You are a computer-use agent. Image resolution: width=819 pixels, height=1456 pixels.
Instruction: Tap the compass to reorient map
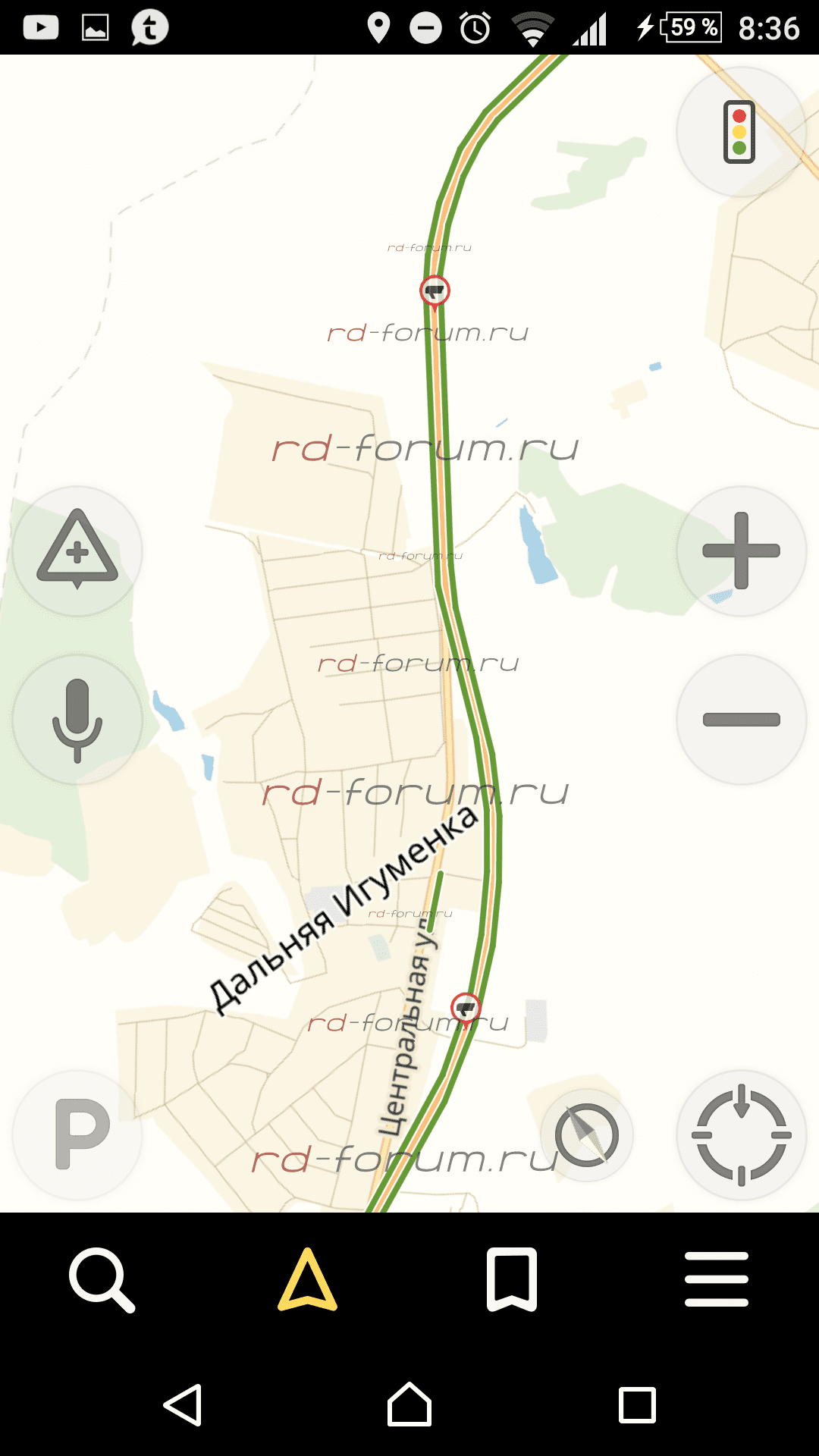587,1135
